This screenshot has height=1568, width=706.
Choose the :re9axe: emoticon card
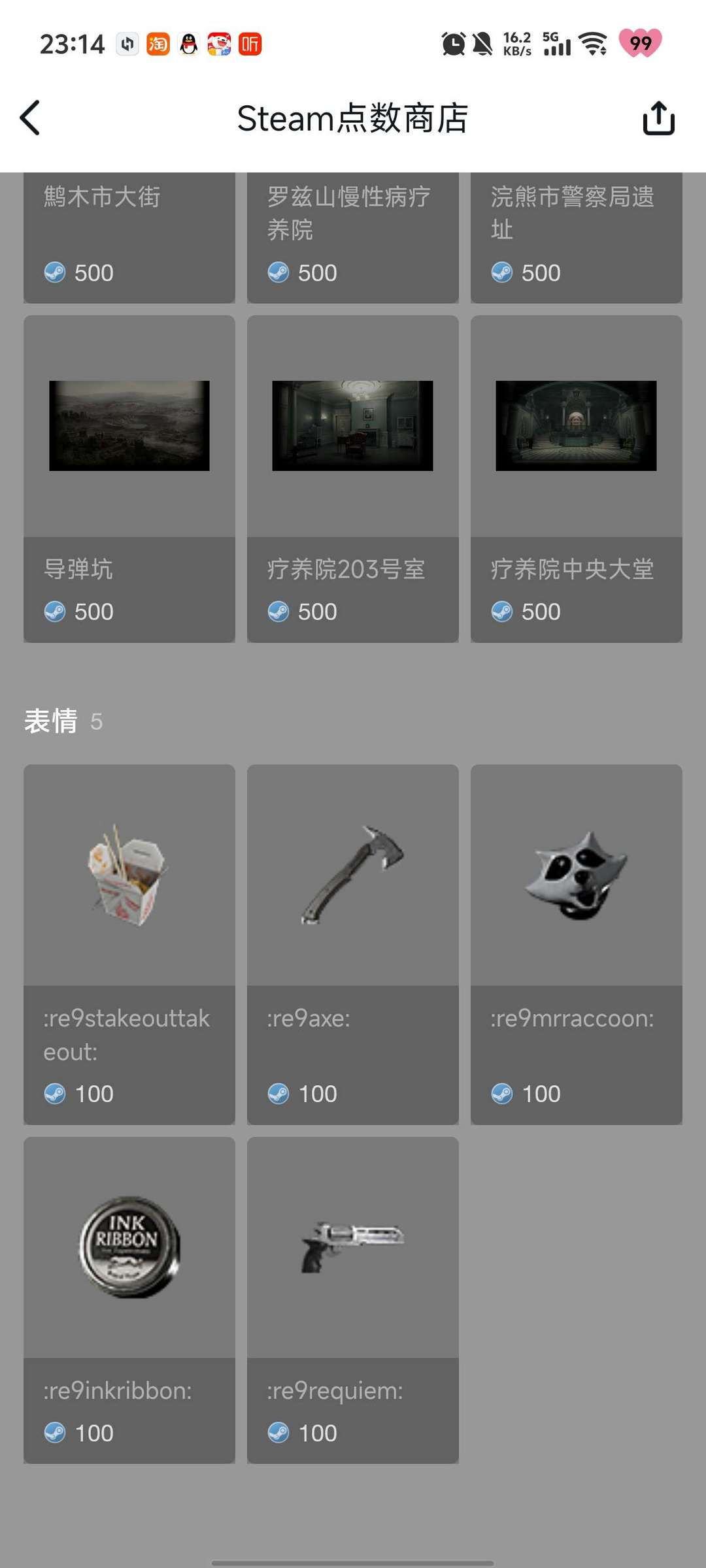pyautogui.click(x=352, y=944)
